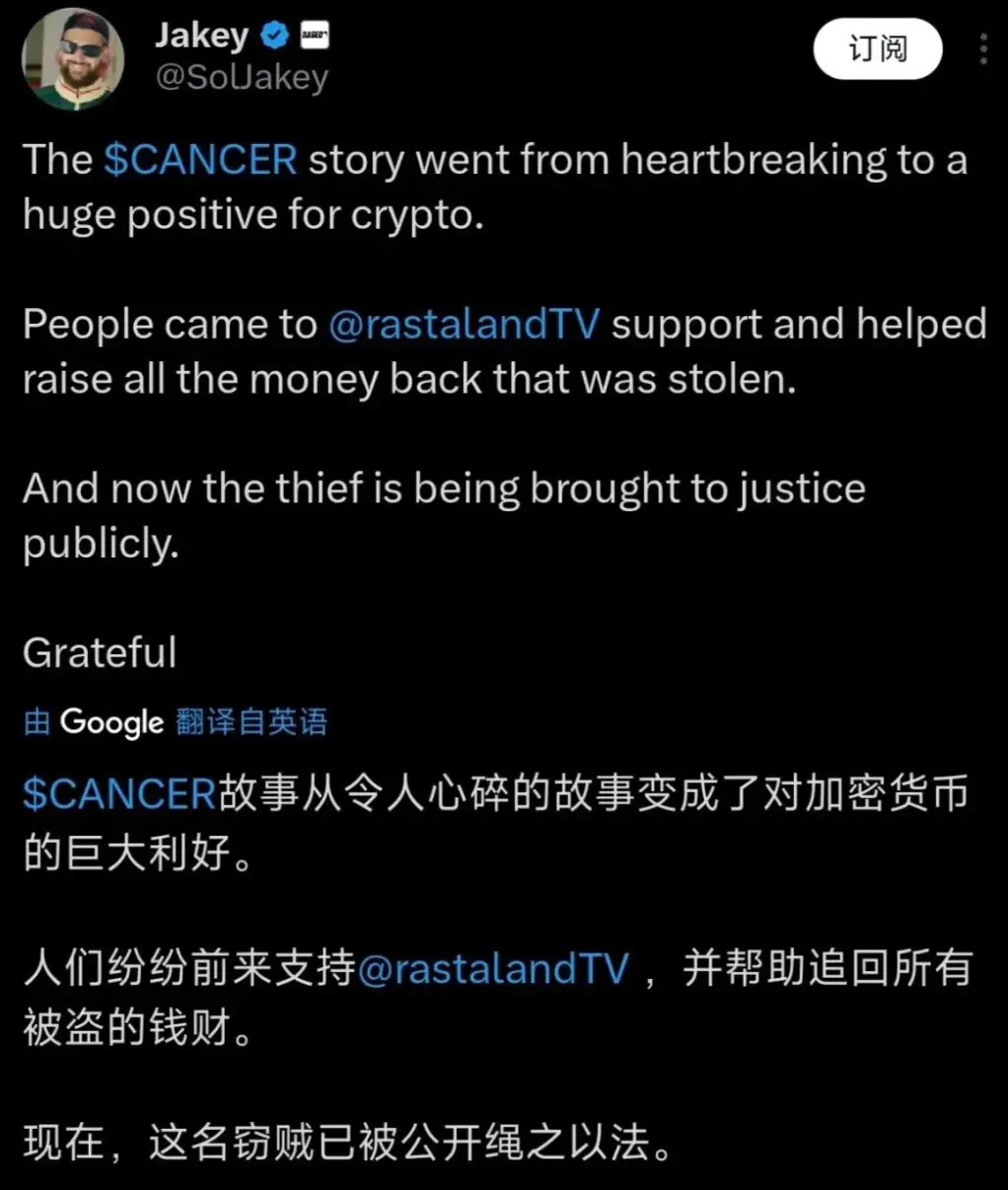Click the $CANCER cashtag in English text

(x=202, y=160)
